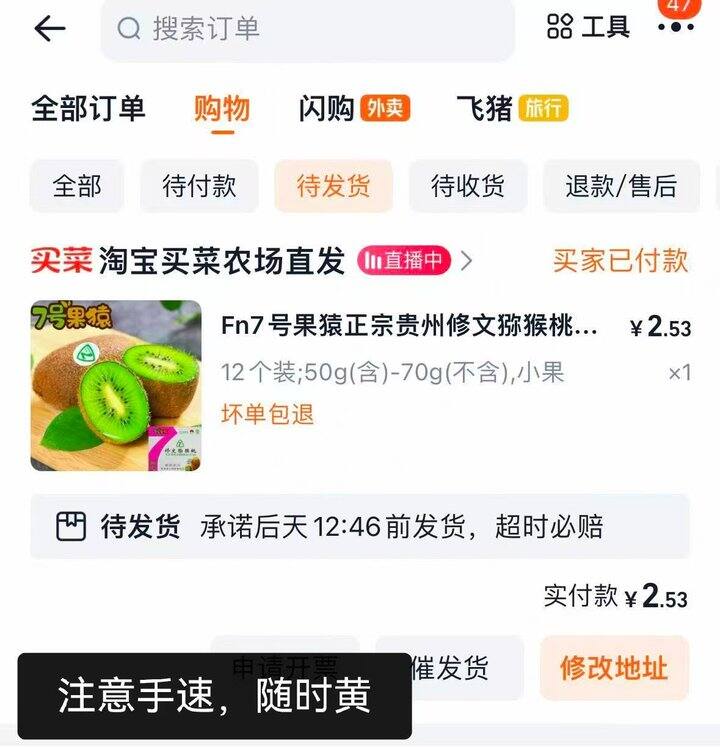The width and height of the screenshot is (720, 747).
Task: Open the 淘宝买菜农场直发 store page
Action: [x=220, y=261]
